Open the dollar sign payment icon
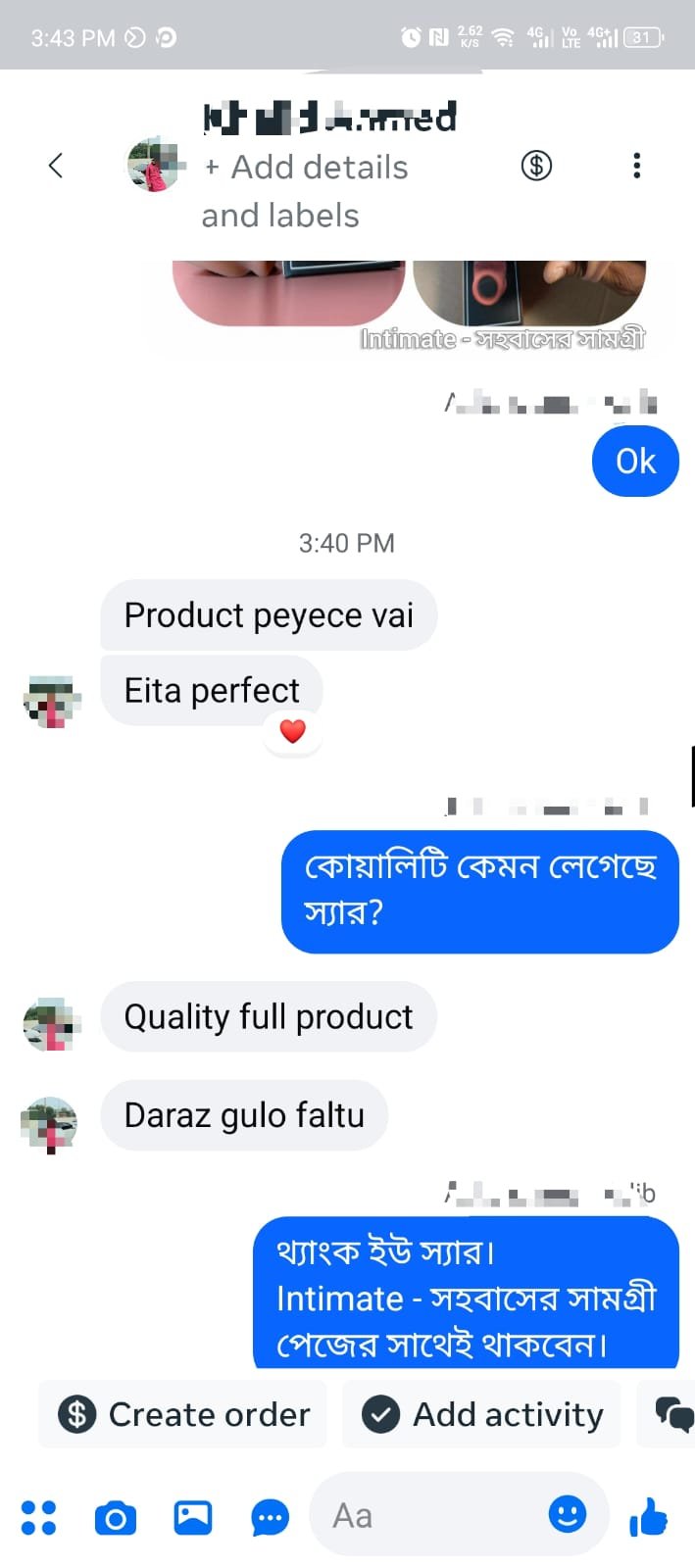This screenshot has width=695, height=1568. (x=536, y=166)
